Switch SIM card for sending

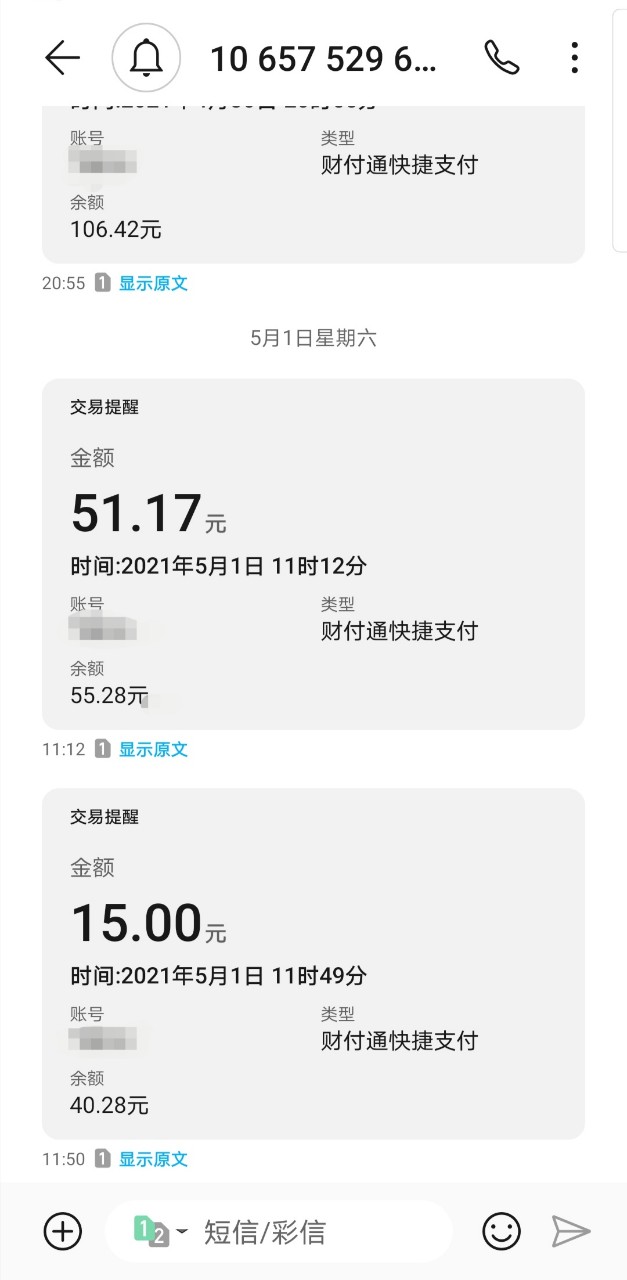[x=159, y=1231]
